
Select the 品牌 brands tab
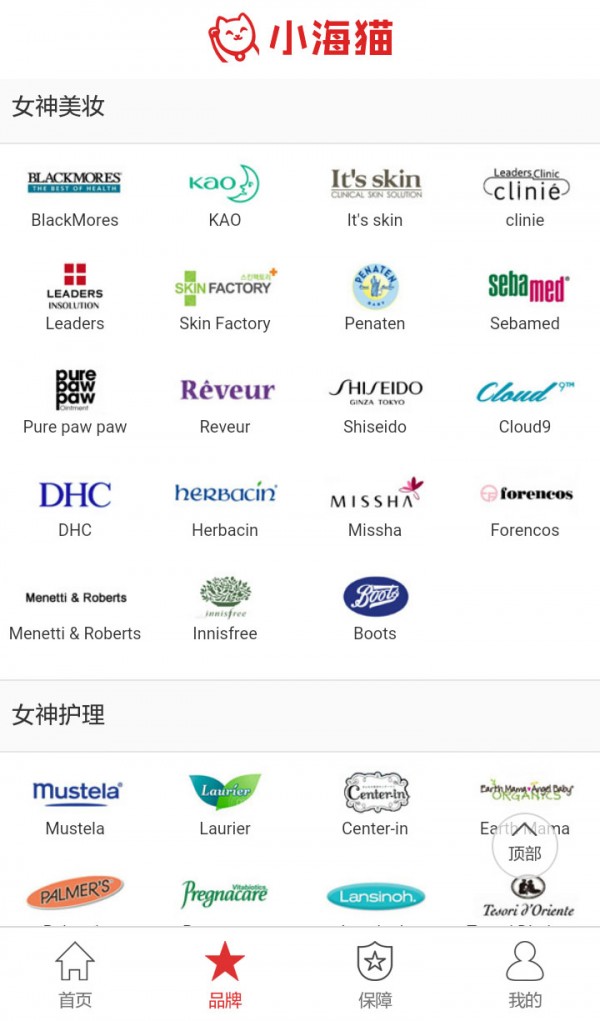225,974
